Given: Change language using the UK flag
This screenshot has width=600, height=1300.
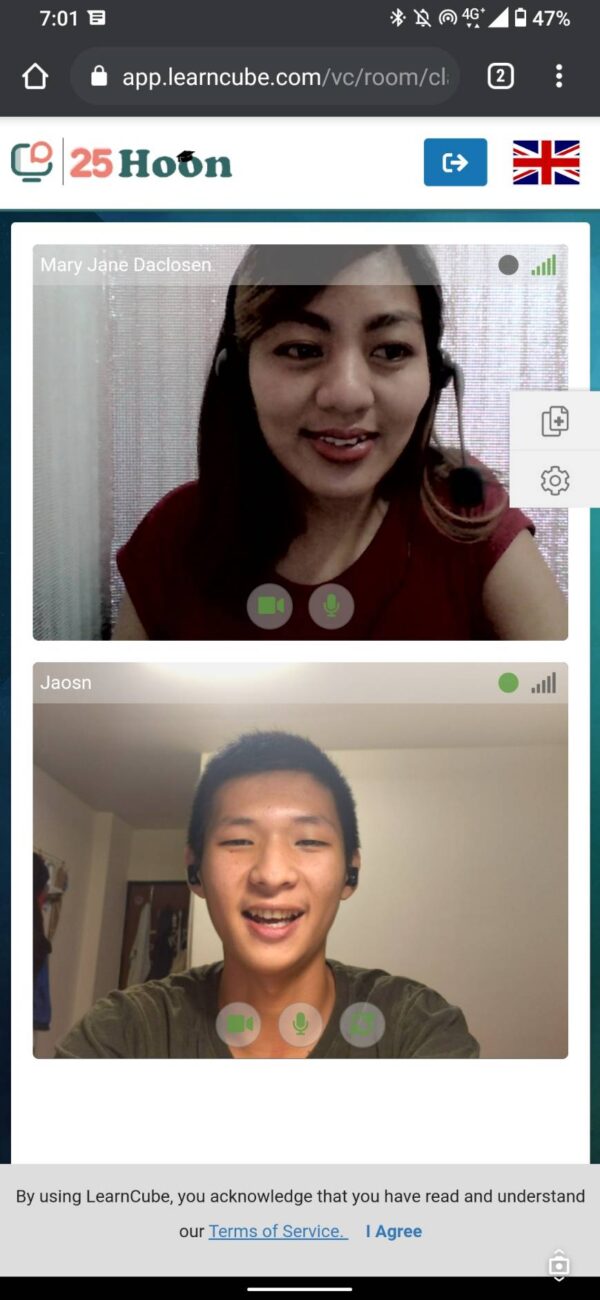Looking at the screenshot, I should [546, 162].
